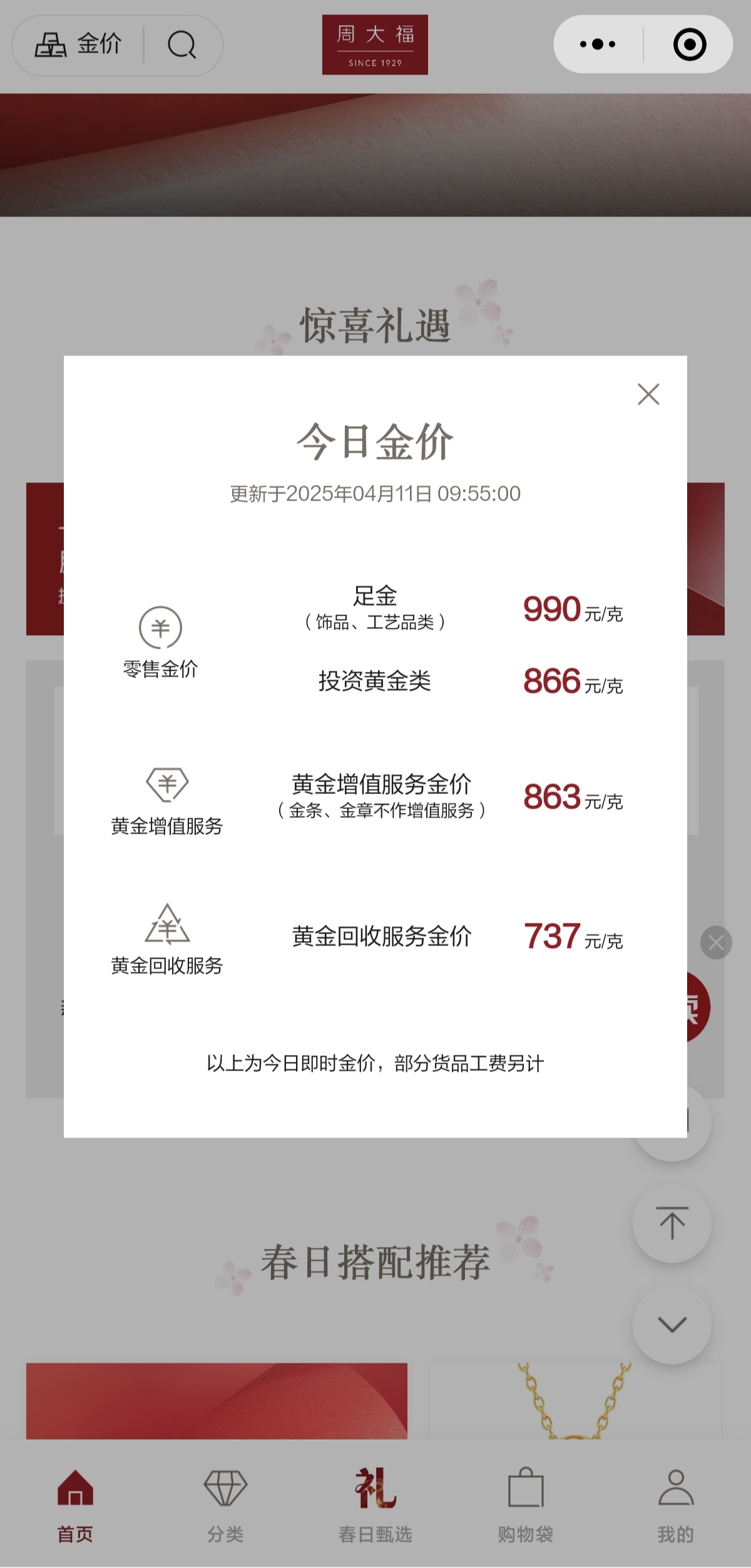Jump back to the top of page

coord(672,1223)
